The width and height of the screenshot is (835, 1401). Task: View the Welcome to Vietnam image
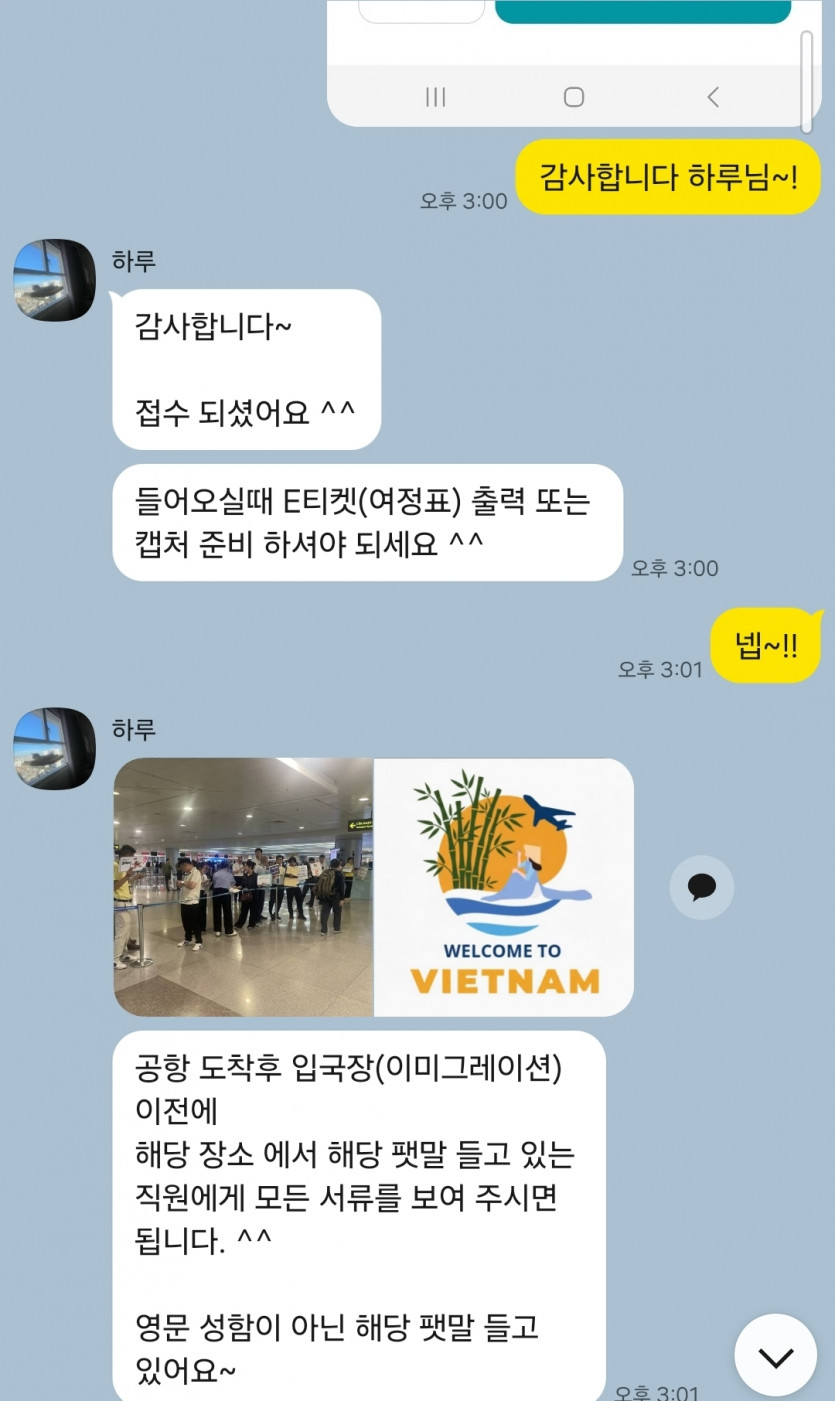(504, 887)
